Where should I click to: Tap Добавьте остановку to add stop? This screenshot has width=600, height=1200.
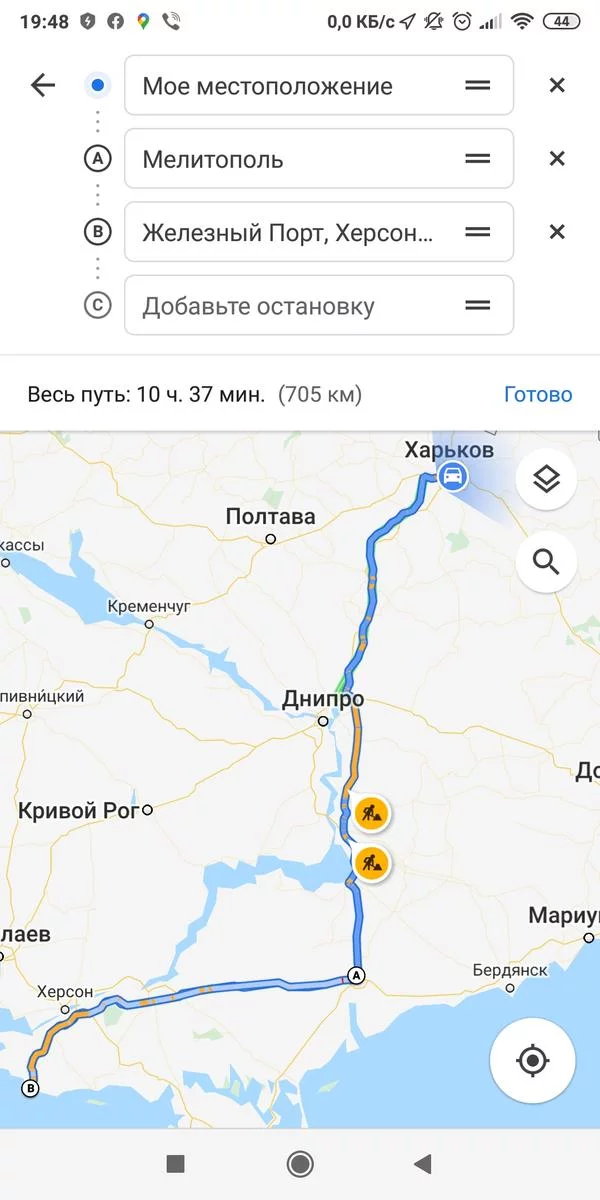point(290,306)
